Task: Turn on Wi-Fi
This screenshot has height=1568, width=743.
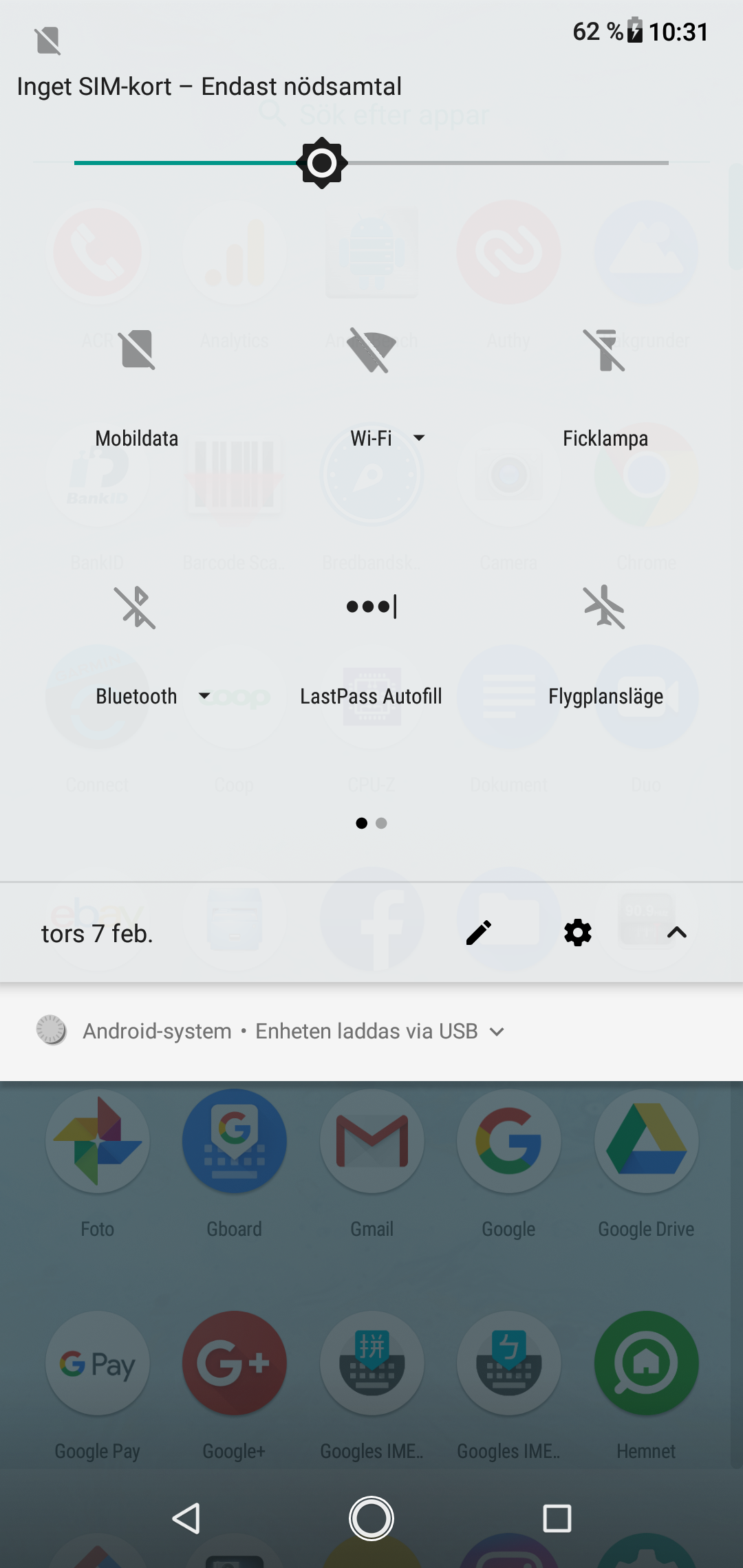Action: (371, 351)
